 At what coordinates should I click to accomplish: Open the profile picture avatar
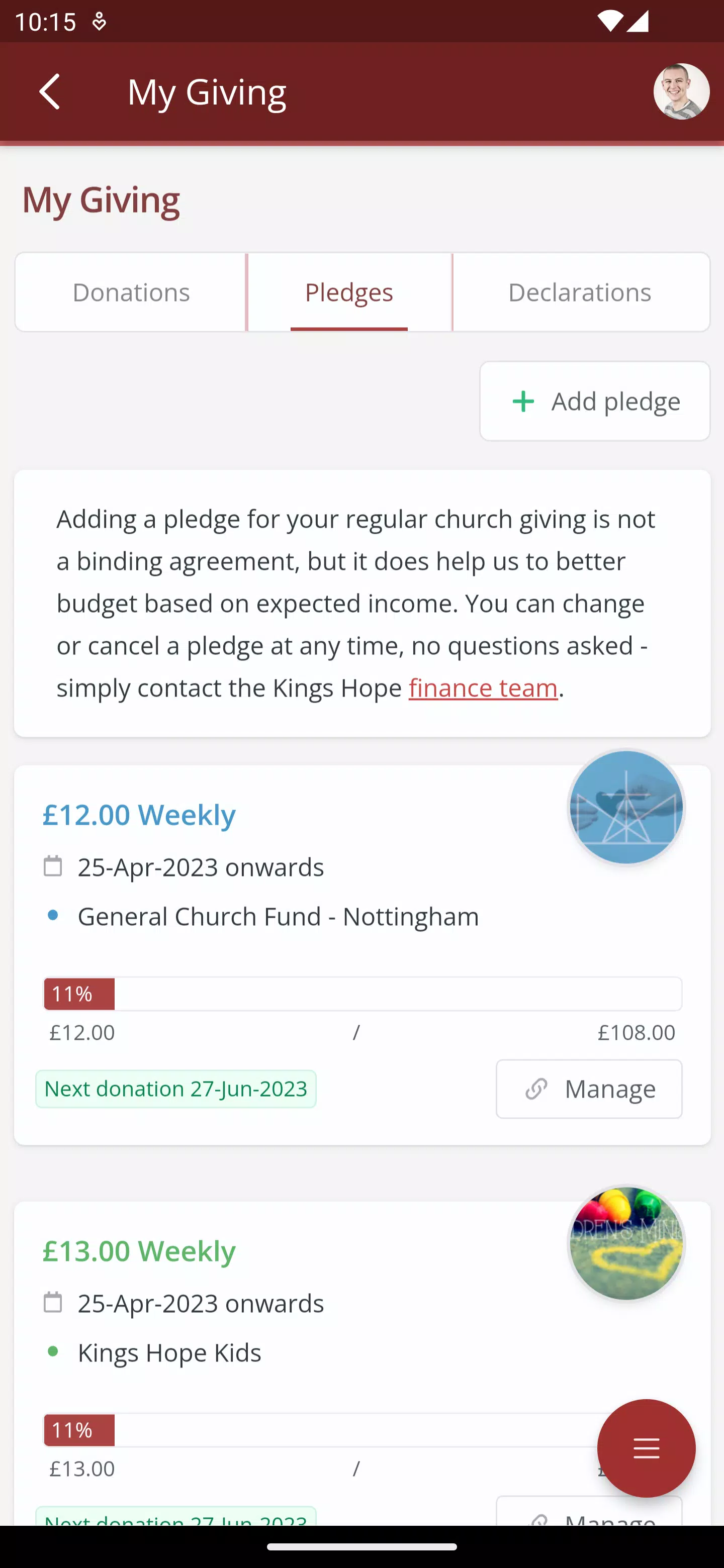tap(681, 91)
